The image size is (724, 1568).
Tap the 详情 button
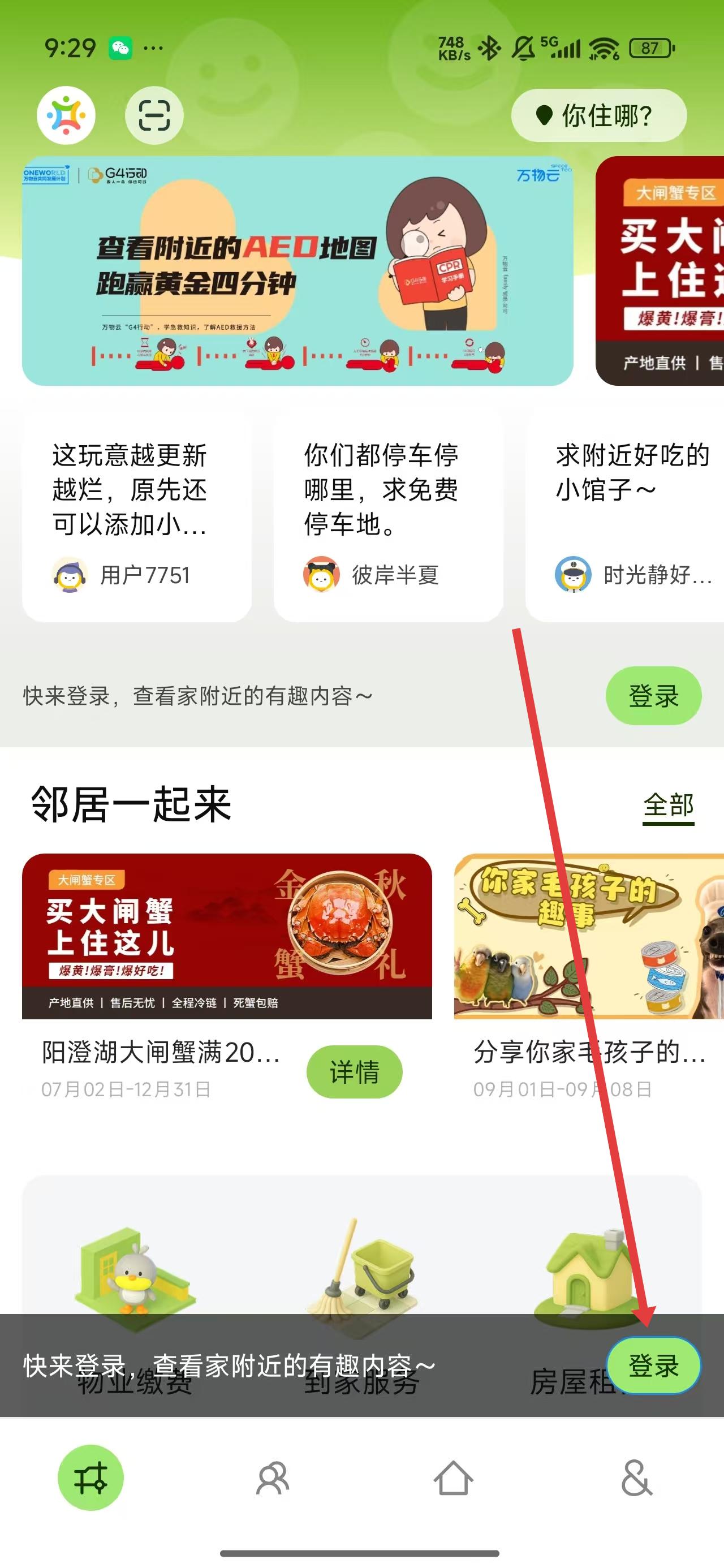pyautogui.click(x=354, y=1072)
